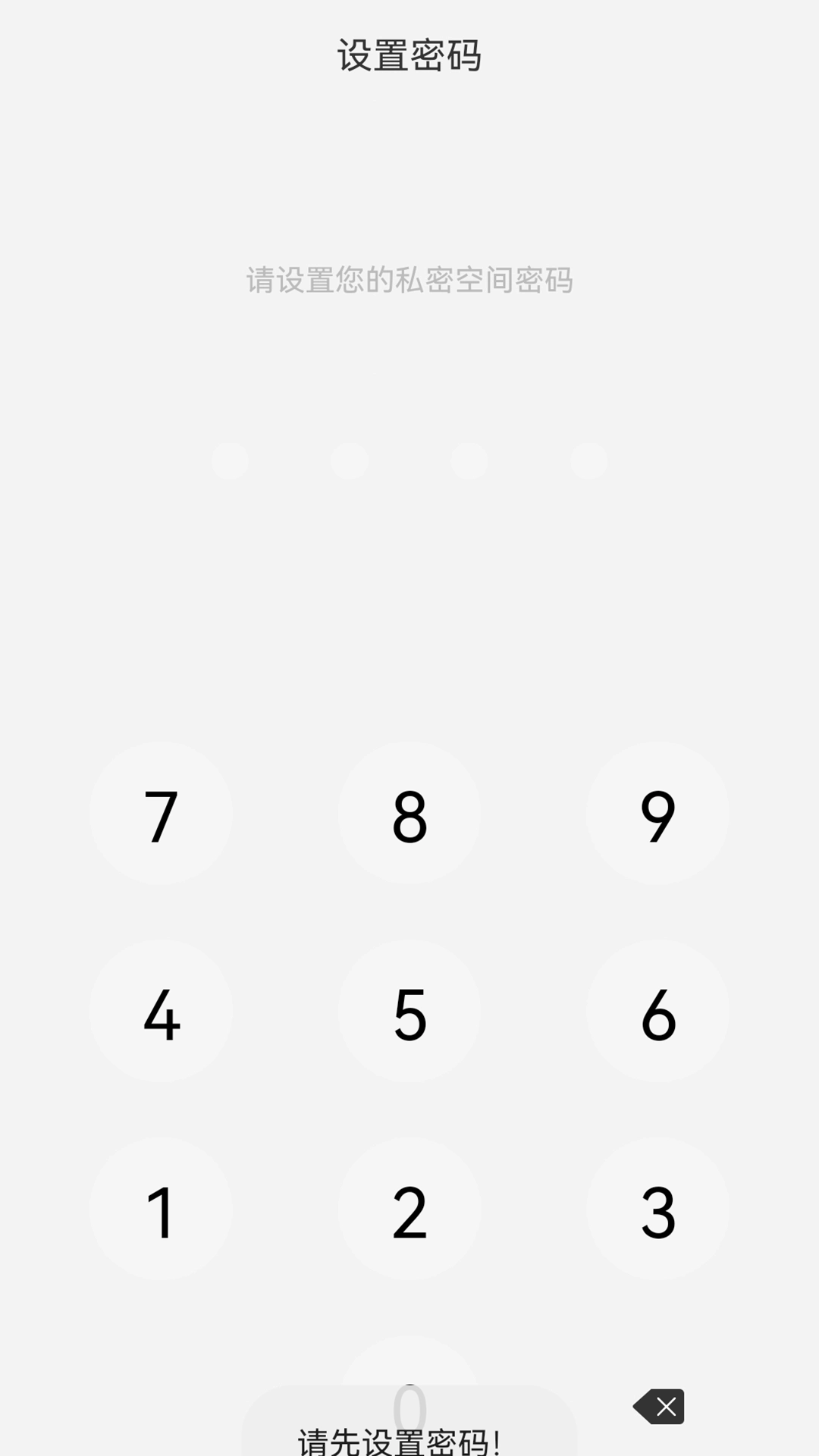Image resolution: width=819 pixels, height=1456 pixels.
Task: Tap the number 1 key
Action: point(161,1210)
